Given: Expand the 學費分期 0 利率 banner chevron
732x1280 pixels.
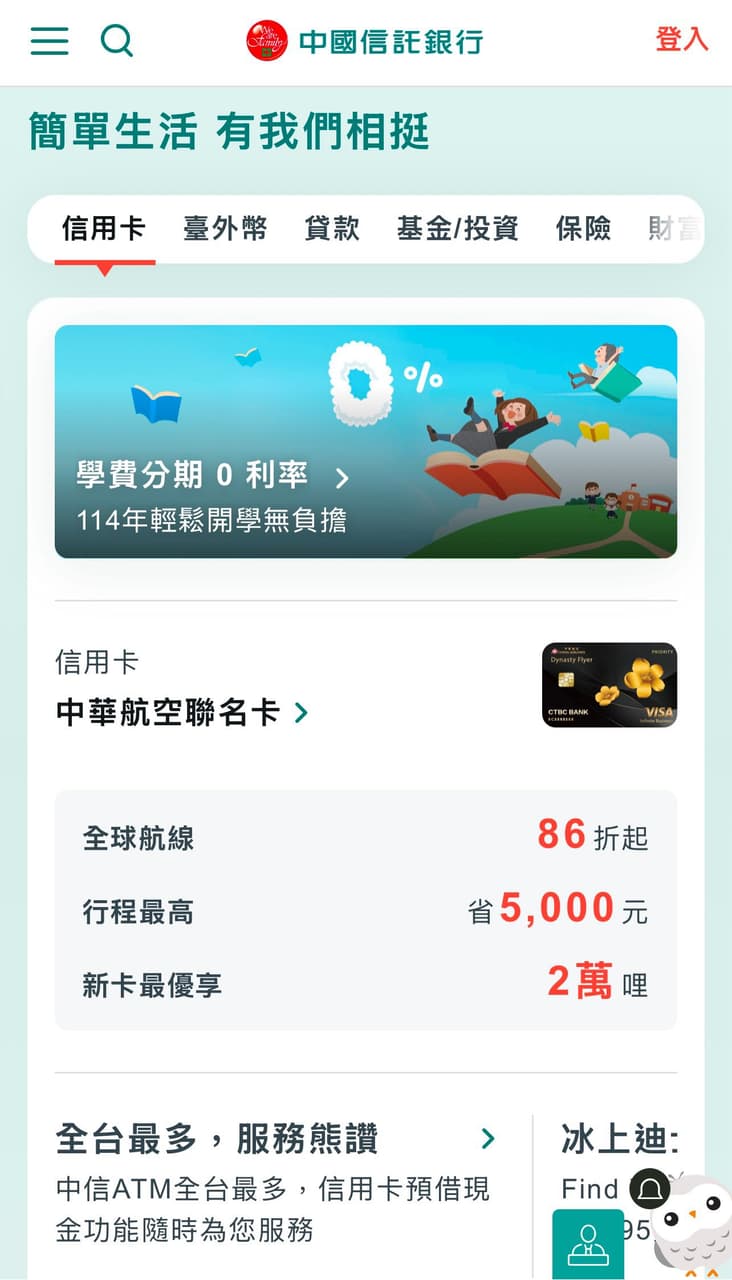Looking at the screenshot, I should (341, 478).
